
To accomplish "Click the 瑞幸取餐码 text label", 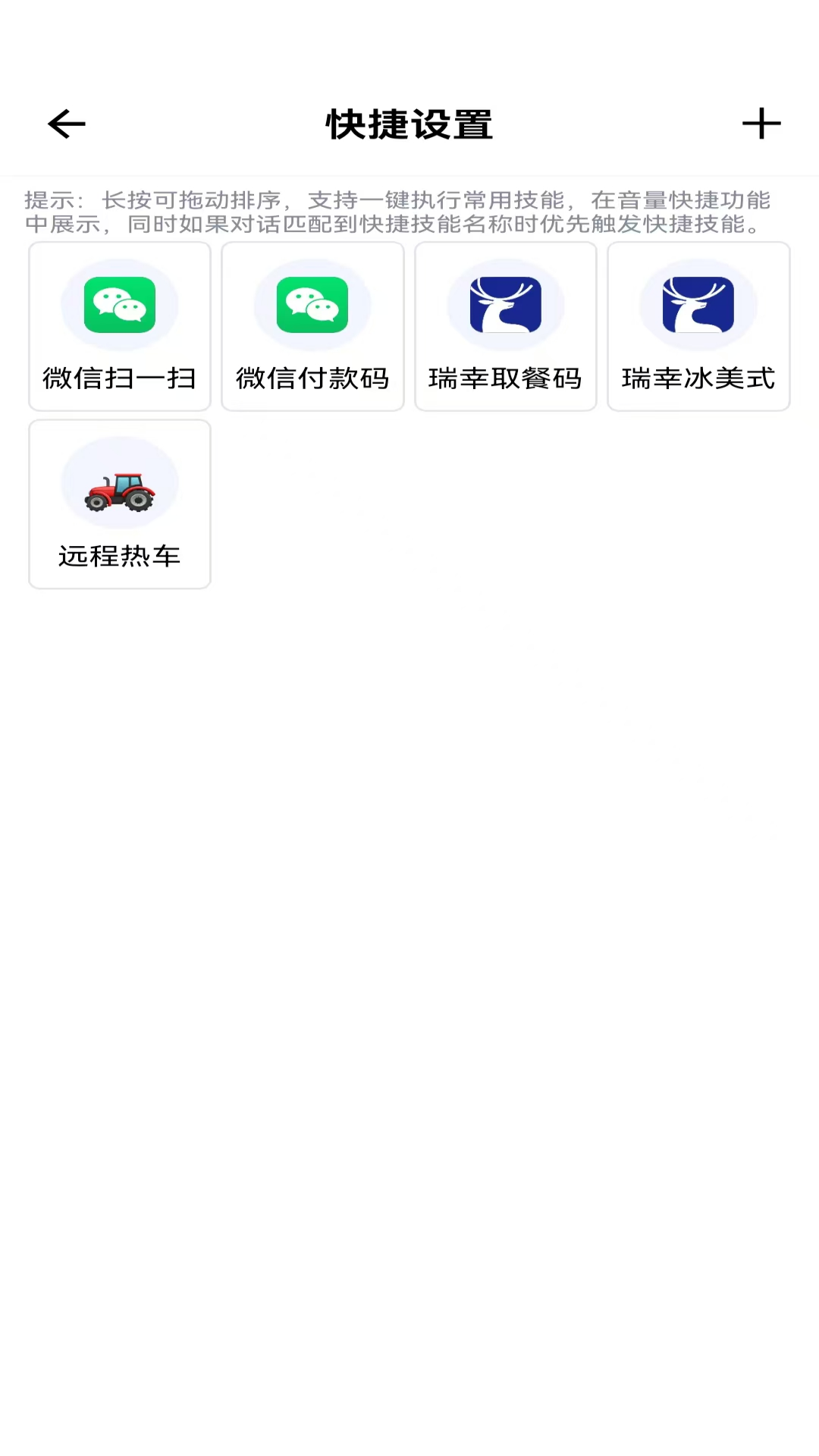I will point(505,378).
